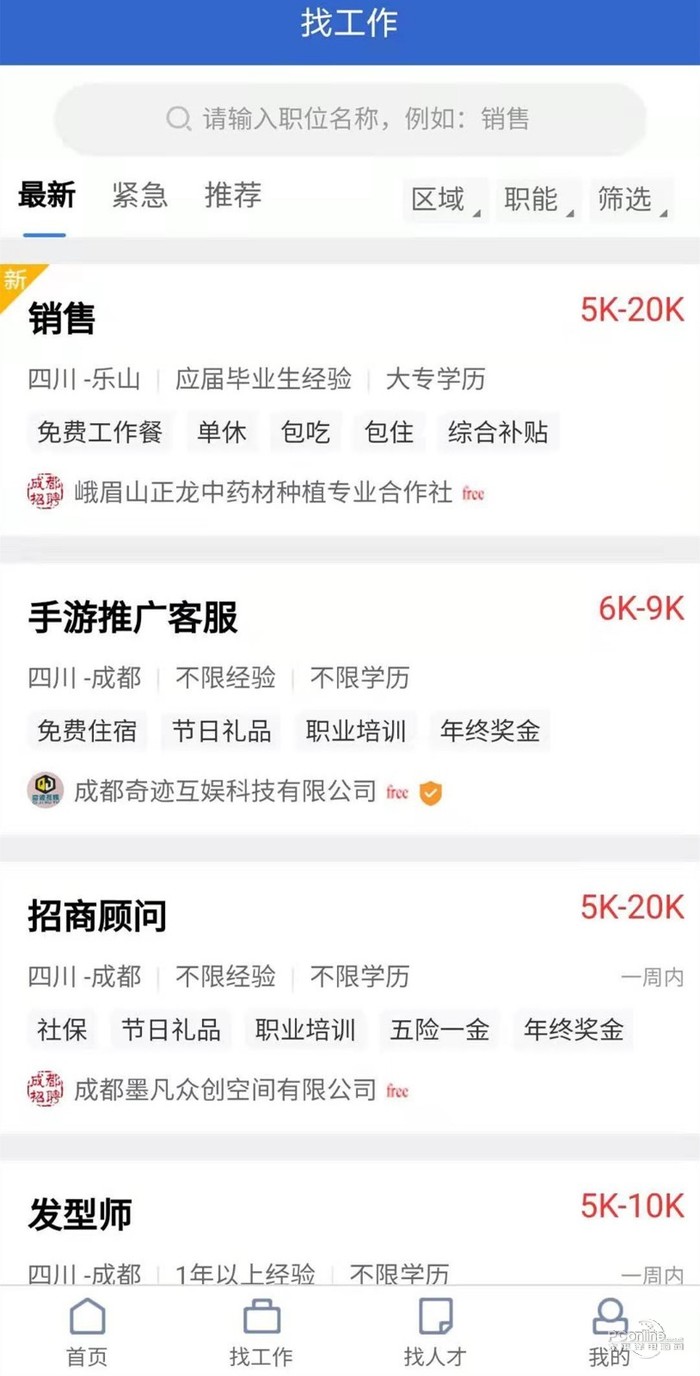The height and width of the screenshot is (1376, 700).
Task: Tap 找工作 in the bottom navigation
Action: tap(261, 1332)
